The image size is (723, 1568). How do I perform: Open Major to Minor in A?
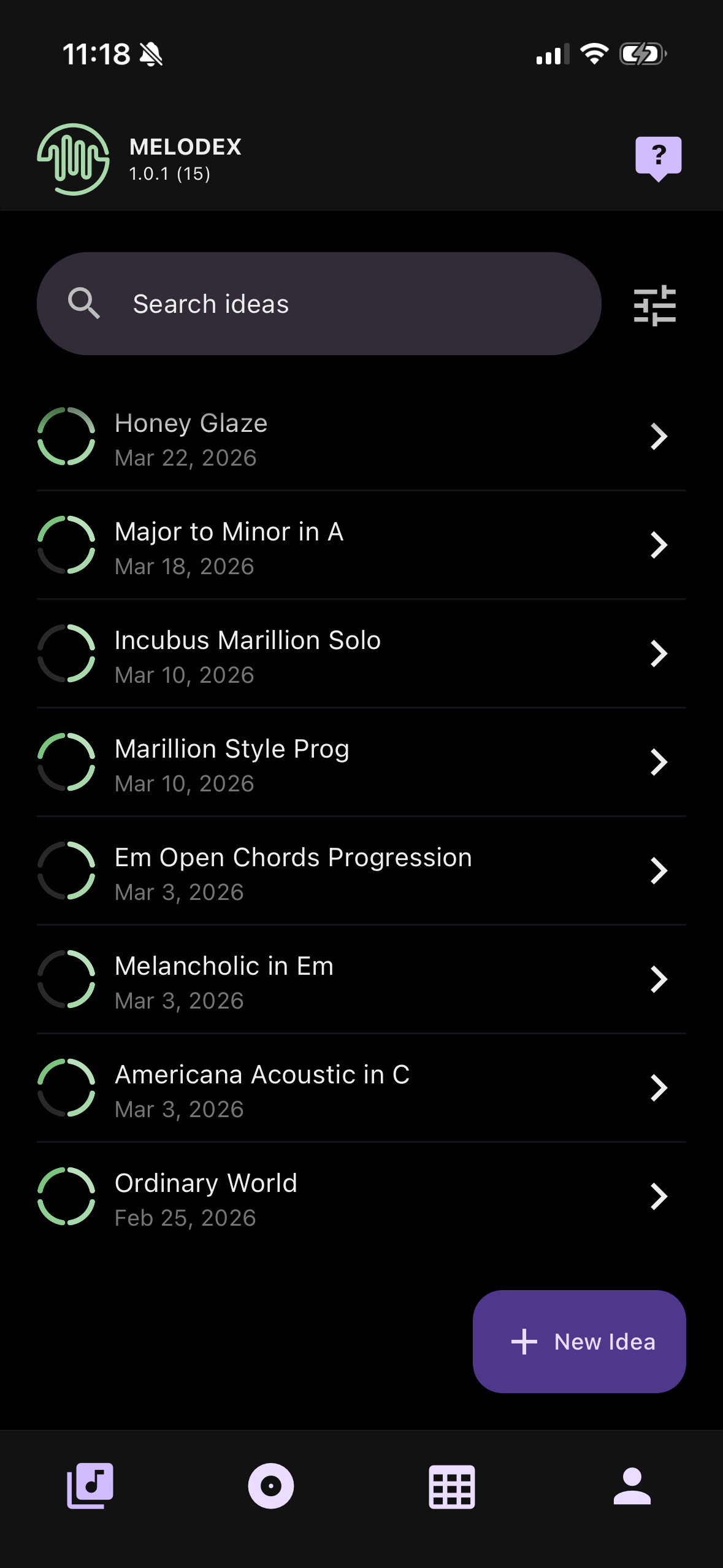(x=362, y=545)
